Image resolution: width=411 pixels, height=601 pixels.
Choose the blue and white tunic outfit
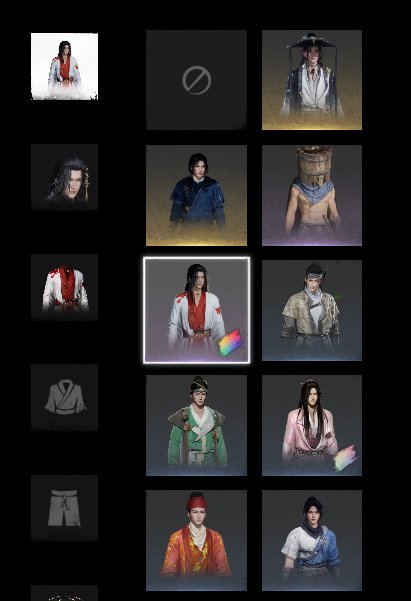tap(312, 540)
